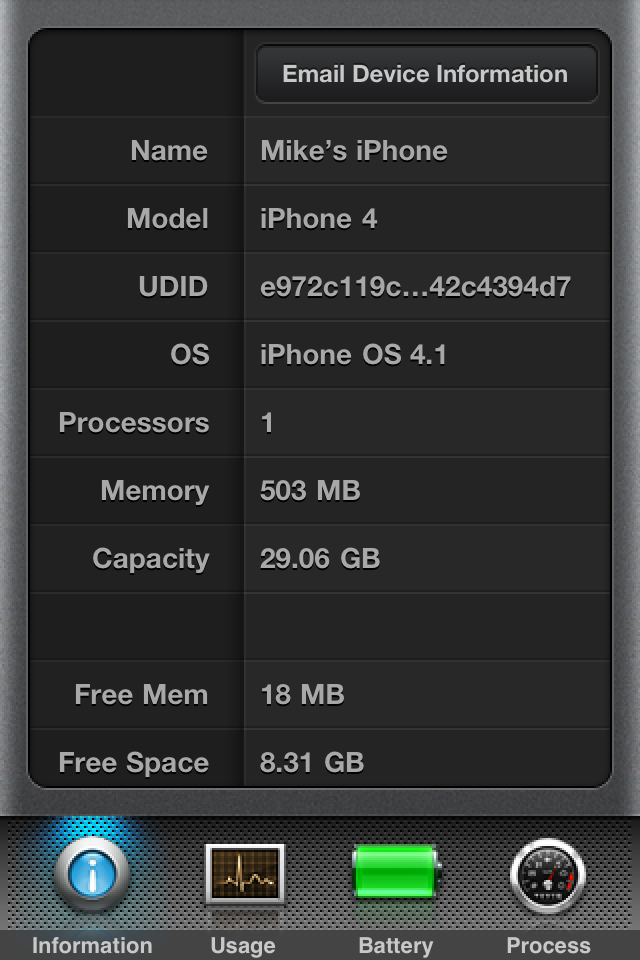The image size is (640, 960).
Task: Switch to the Usage tab
Action: 244,886
